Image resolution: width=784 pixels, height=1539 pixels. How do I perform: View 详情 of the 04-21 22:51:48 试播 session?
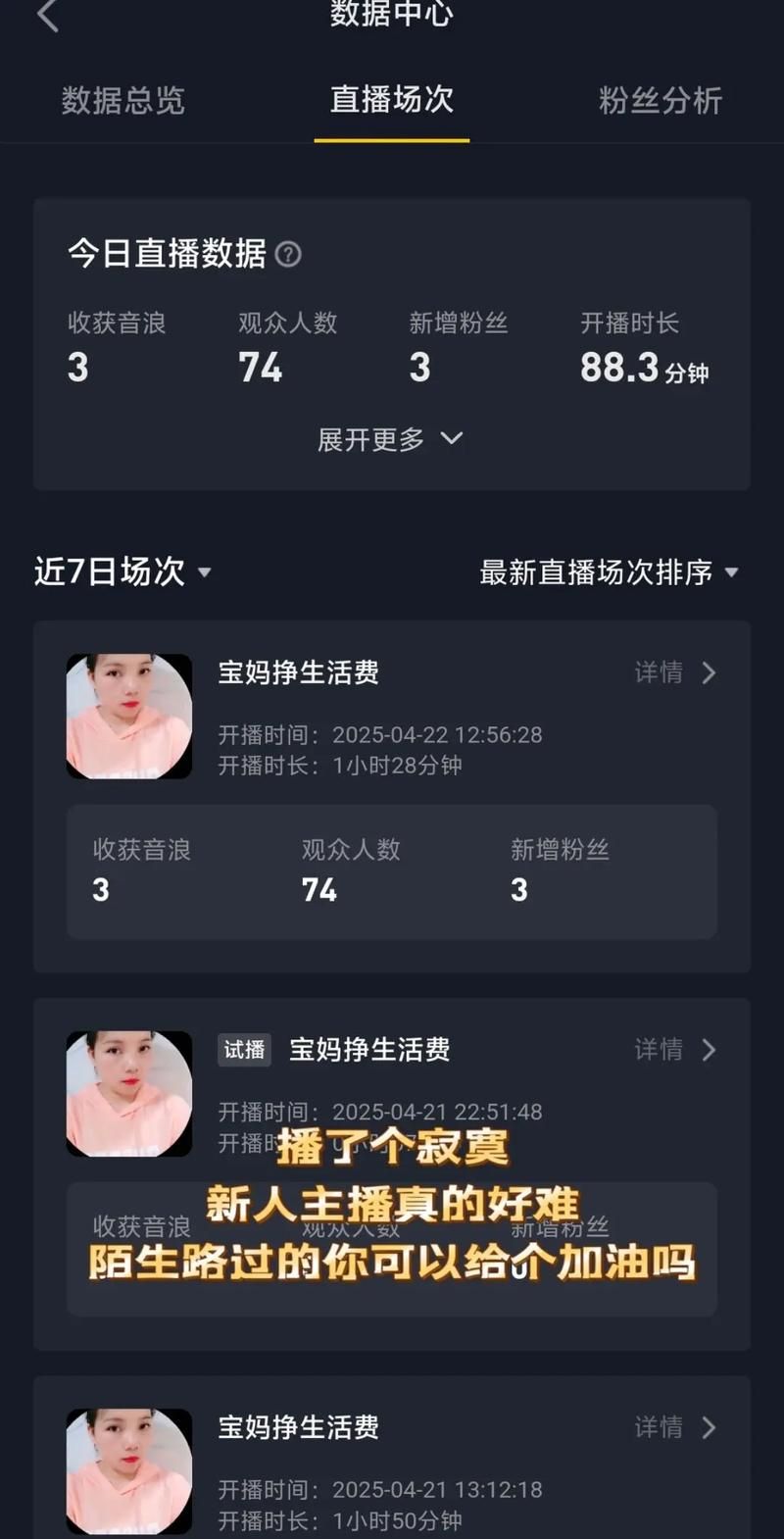coord(675,1050)
